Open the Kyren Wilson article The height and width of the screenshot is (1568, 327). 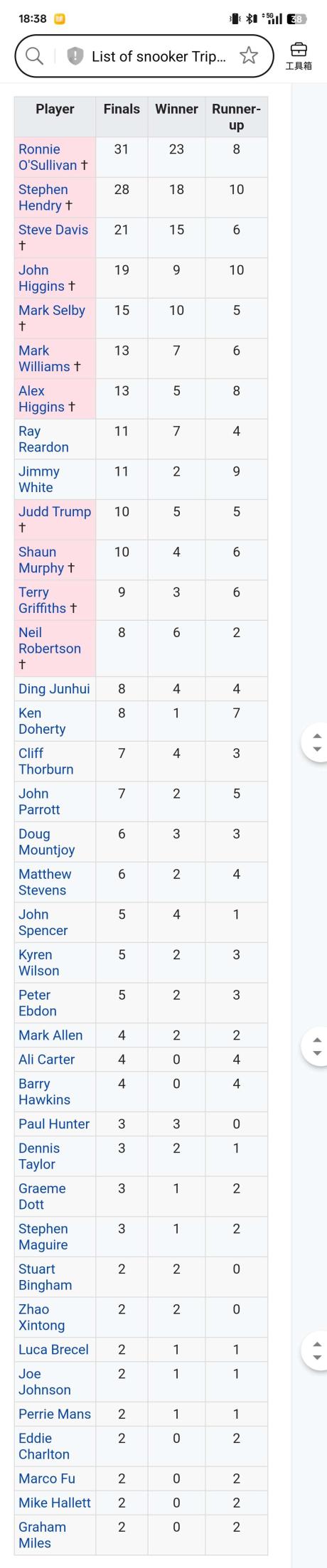pos(39,963)
